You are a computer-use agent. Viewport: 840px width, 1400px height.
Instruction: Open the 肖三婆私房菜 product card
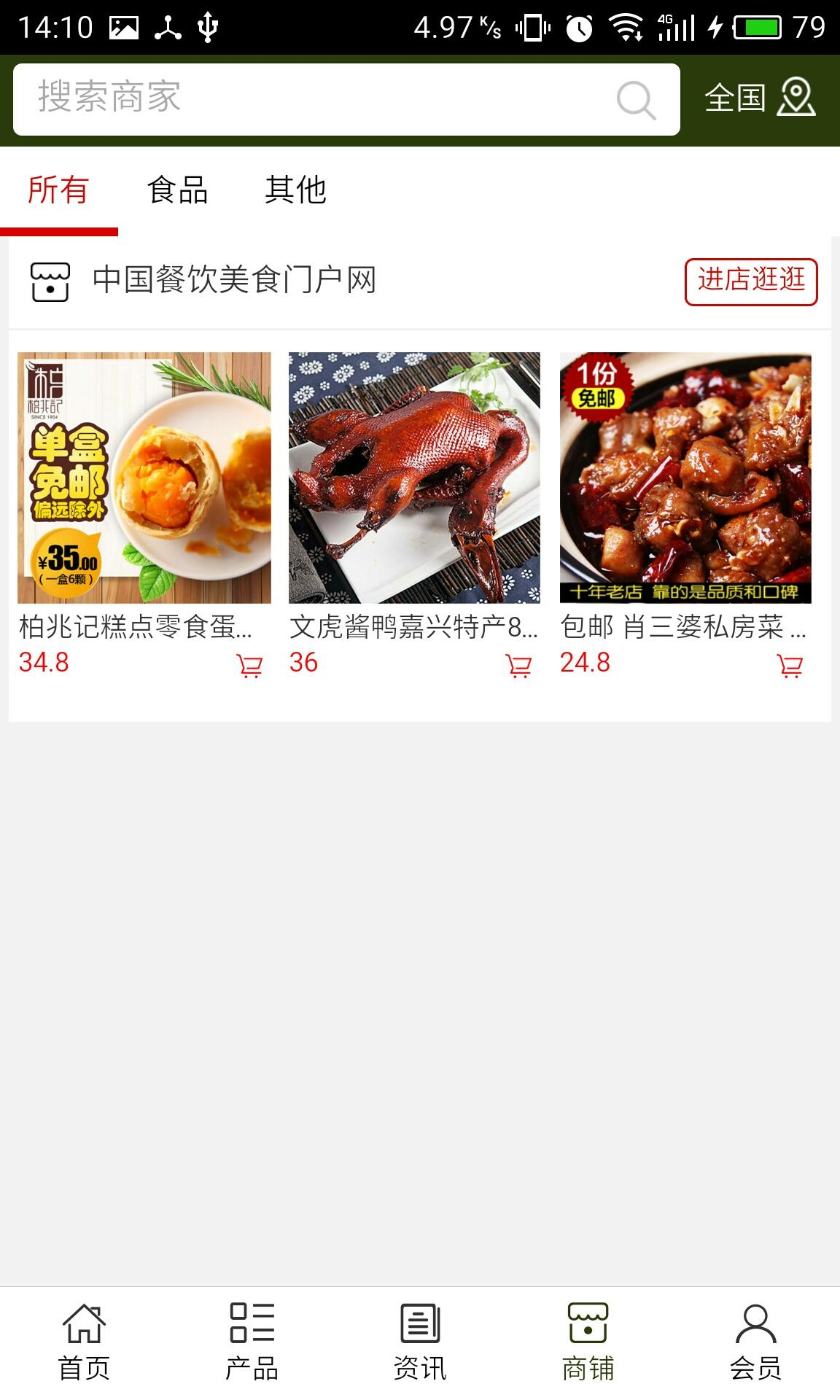pyautogui.click(x=685, y=478)
